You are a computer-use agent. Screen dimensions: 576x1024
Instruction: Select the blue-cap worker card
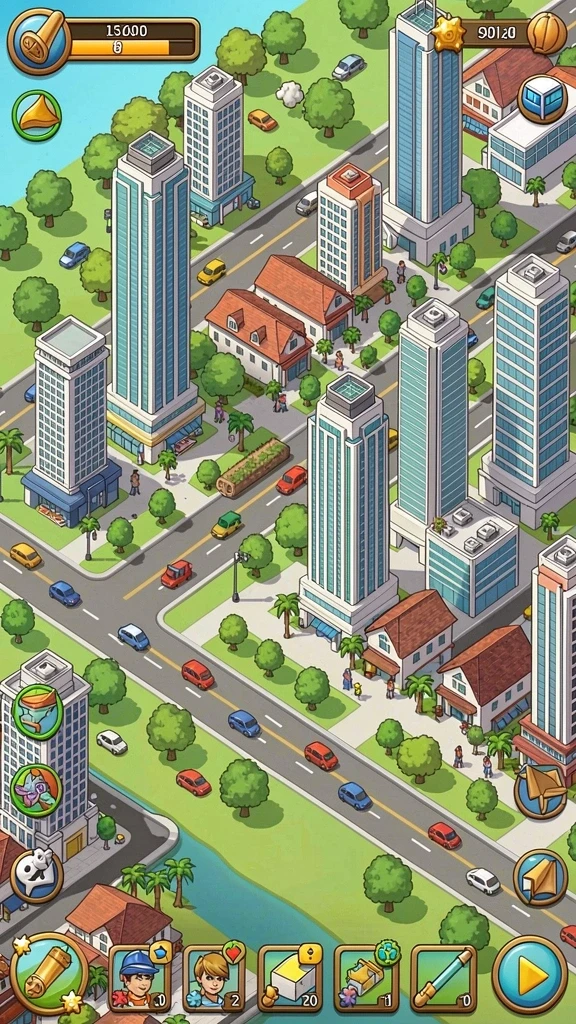coord(139,978)
